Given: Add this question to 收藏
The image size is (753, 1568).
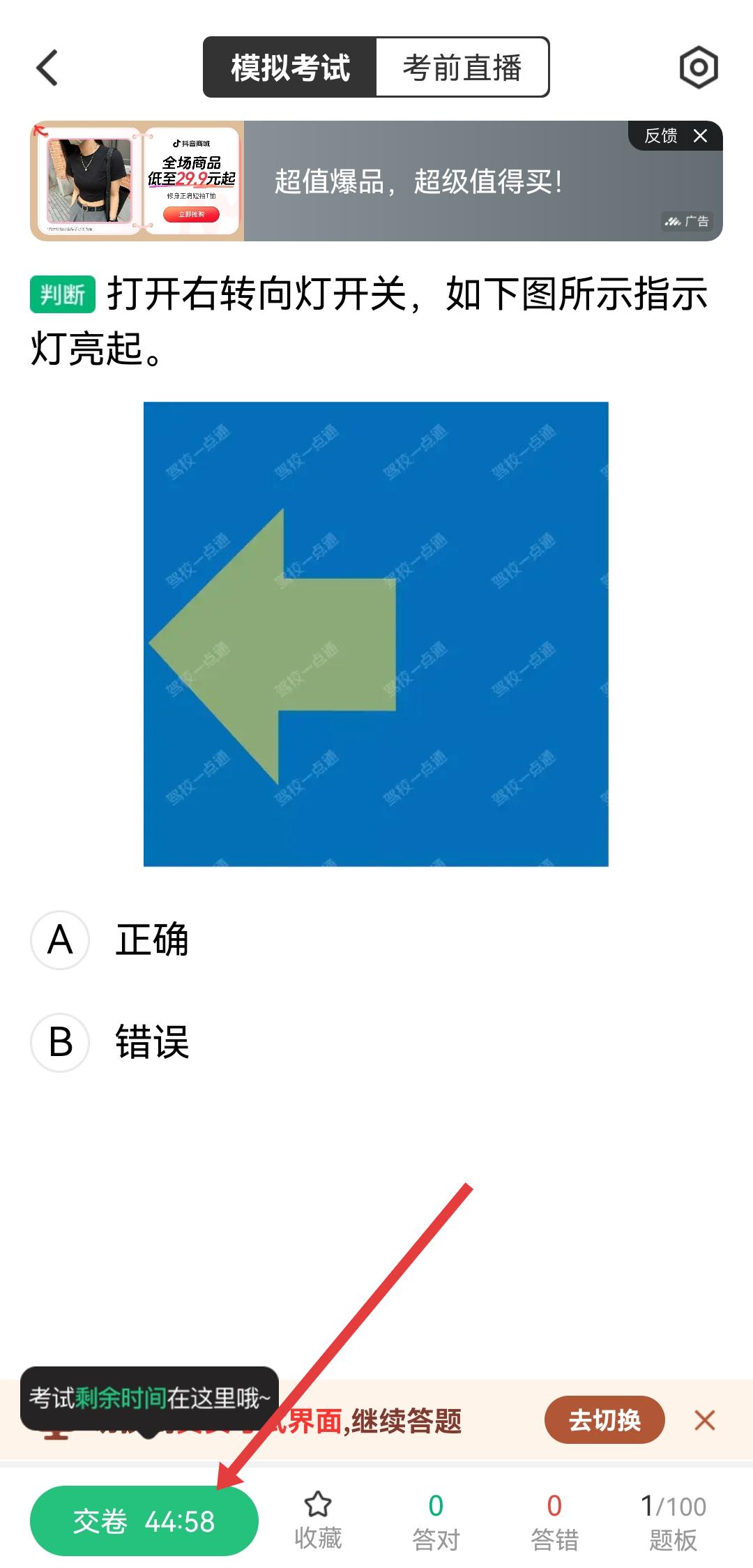Looking at the screenshot, I should [x=318, y=1521].
